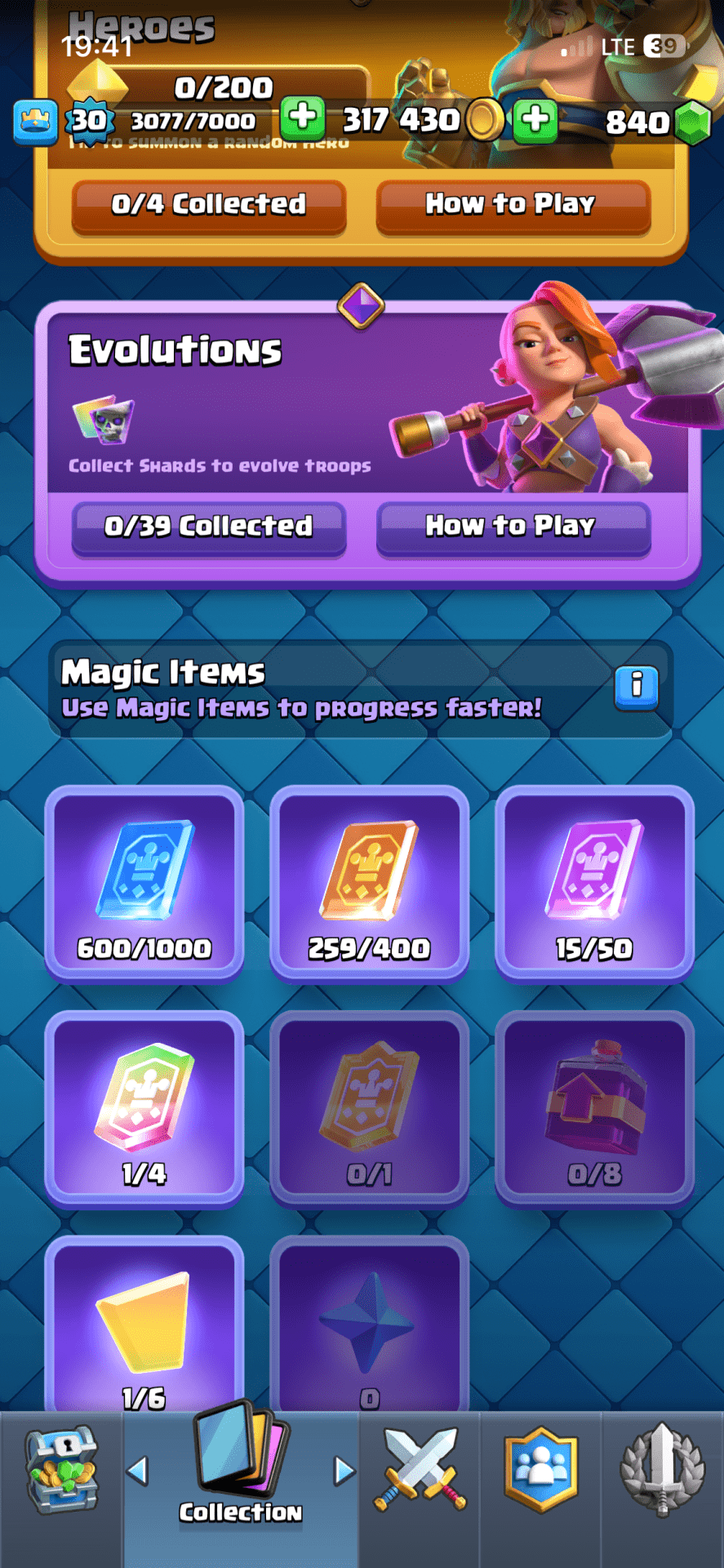This screenshot has width=724, height=1568.
Task: Open the Magic Items info icon
Action: click(636, 687)
